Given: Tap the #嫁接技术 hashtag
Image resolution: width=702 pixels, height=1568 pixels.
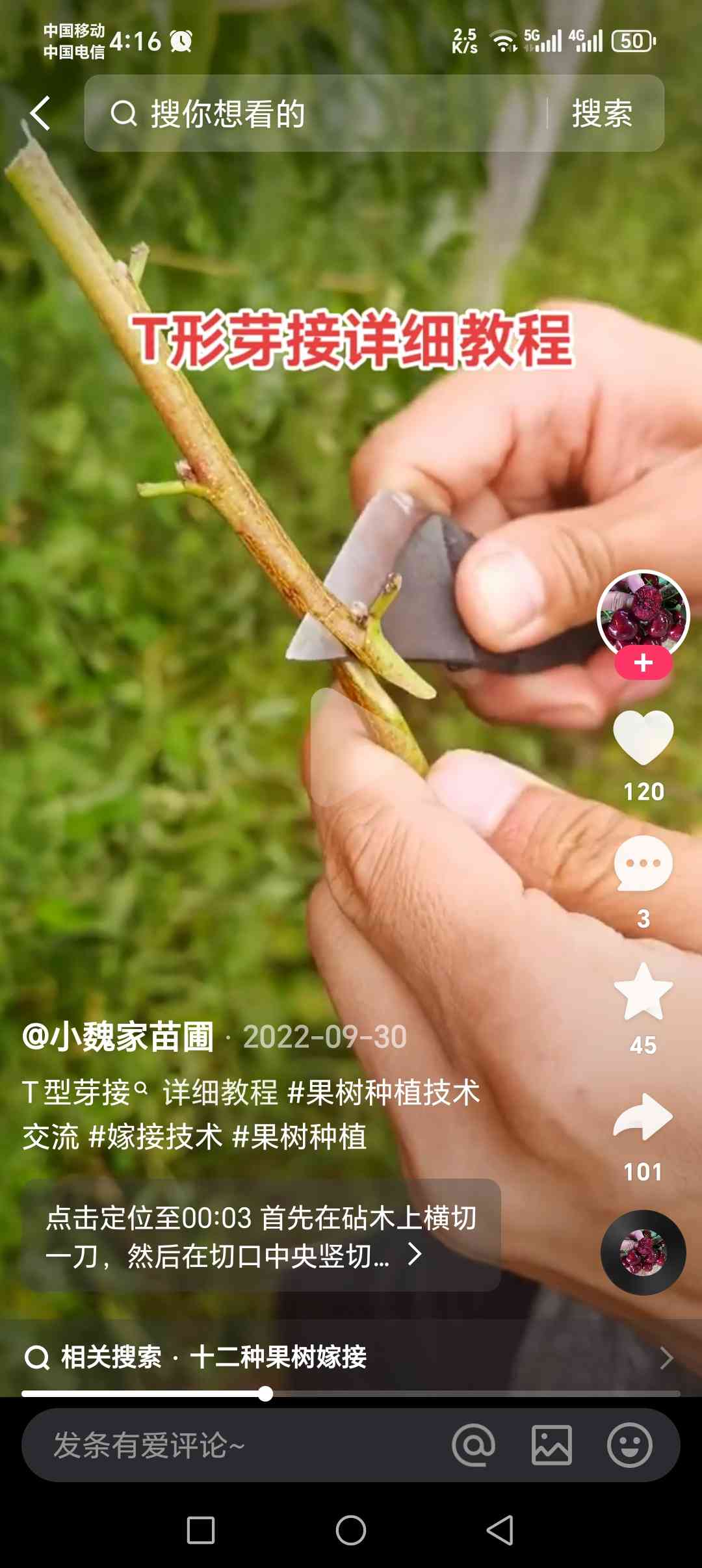Looking at the screenshot, I should pos(156,1137).
